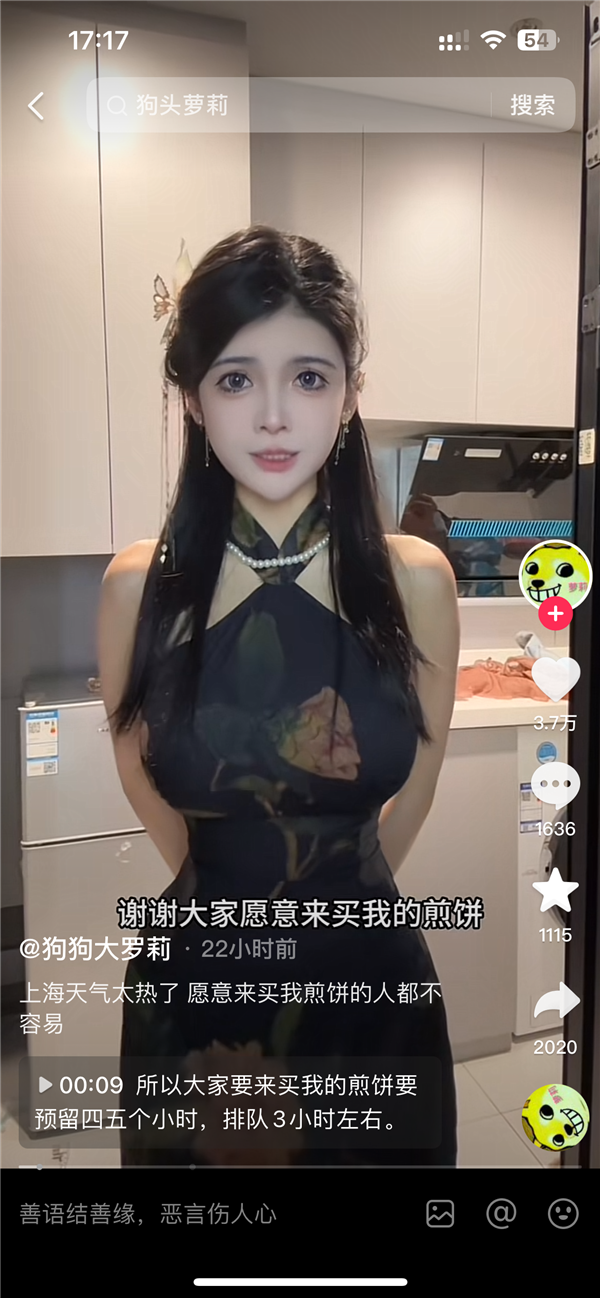
Task: Tap the 搜索 button
Action: pos(532,105)
